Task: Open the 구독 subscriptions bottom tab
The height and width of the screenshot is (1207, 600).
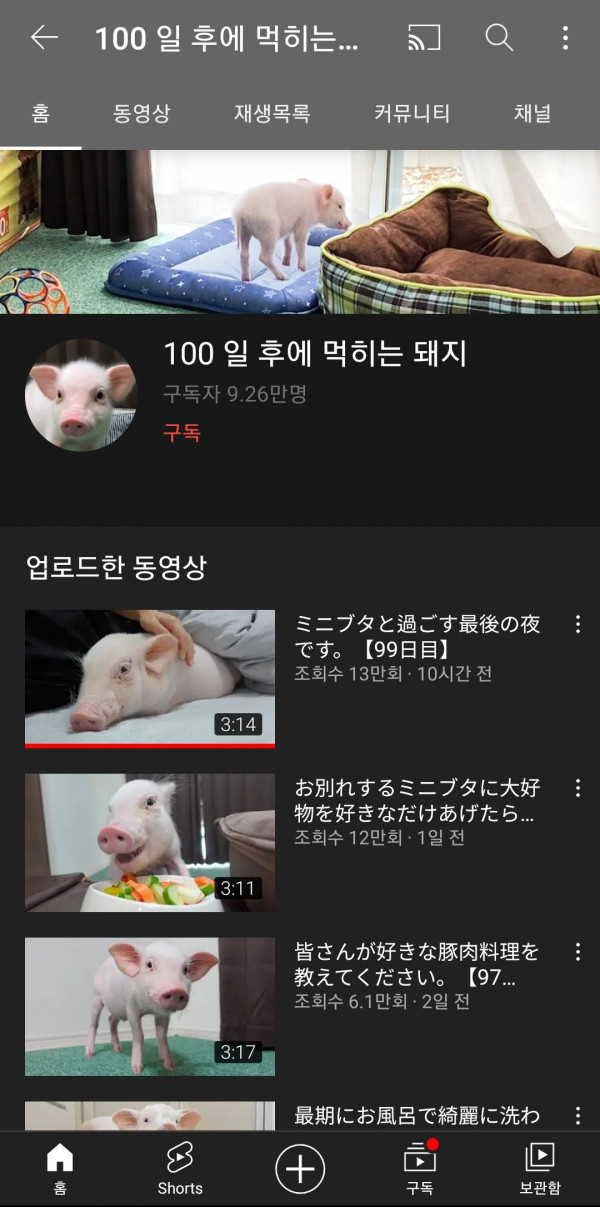Action: tap(420, 1169)
